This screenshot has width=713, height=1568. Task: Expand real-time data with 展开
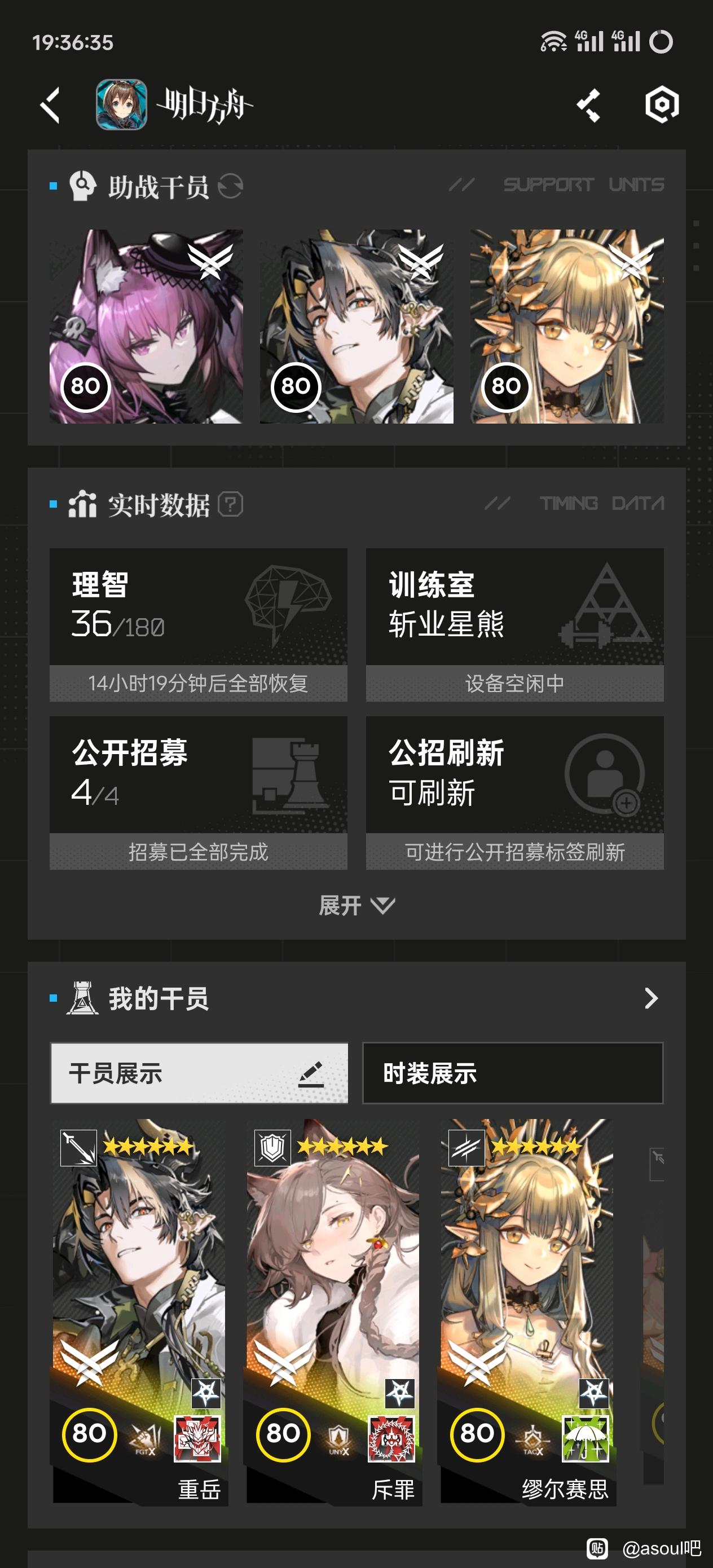coord(357,905)
